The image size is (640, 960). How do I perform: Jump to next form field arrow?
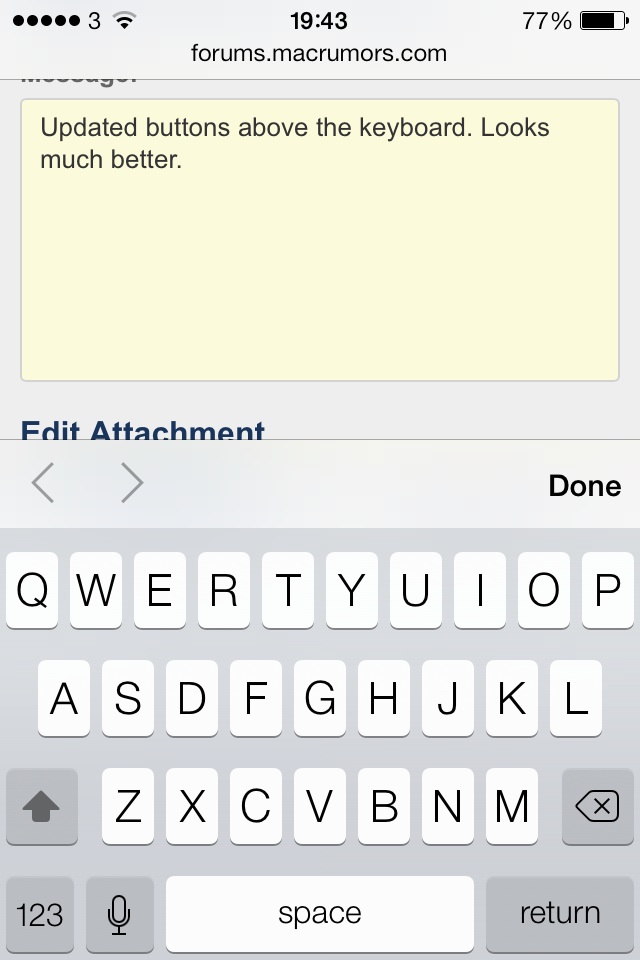pyautogui.click(x=131, y=484)
